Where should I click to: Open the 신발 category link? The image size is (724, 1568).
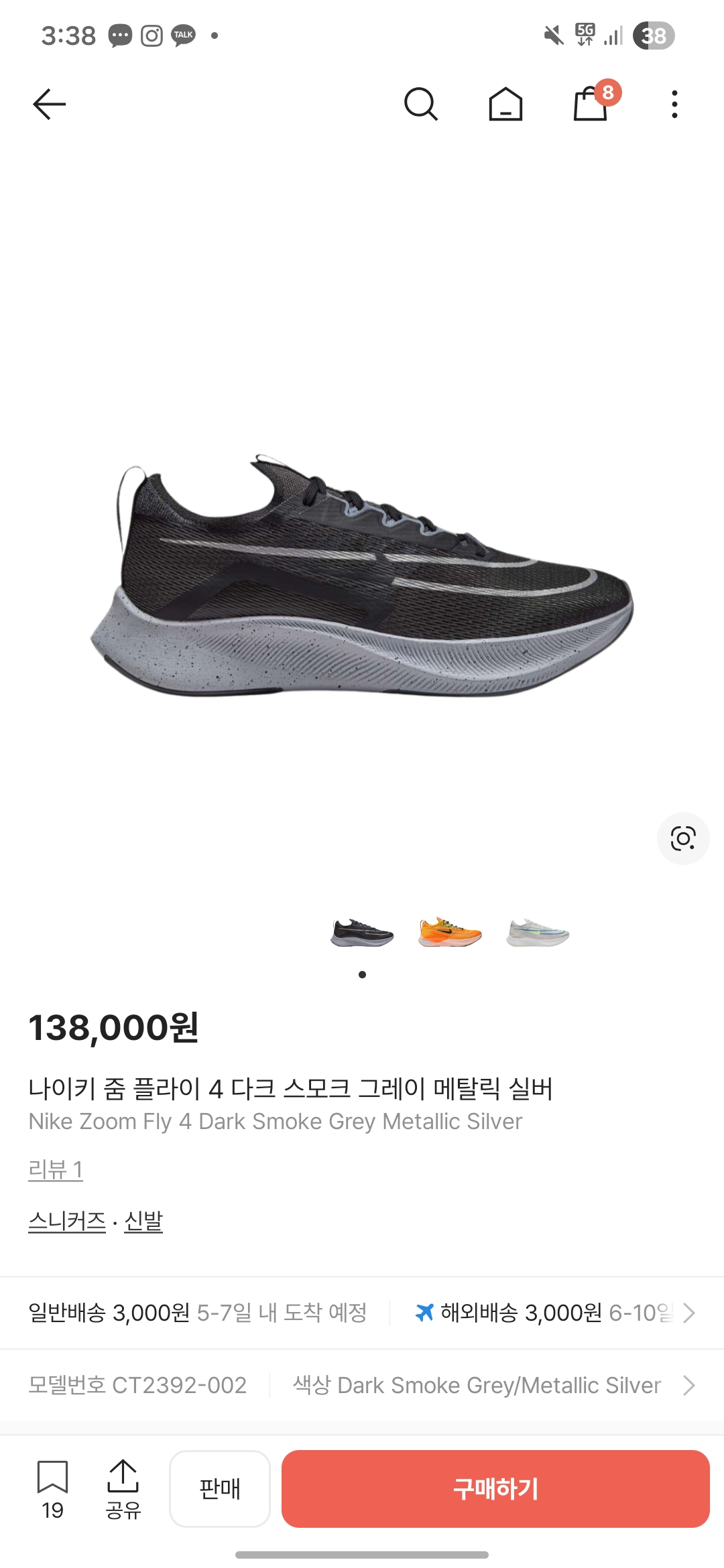143,1221
